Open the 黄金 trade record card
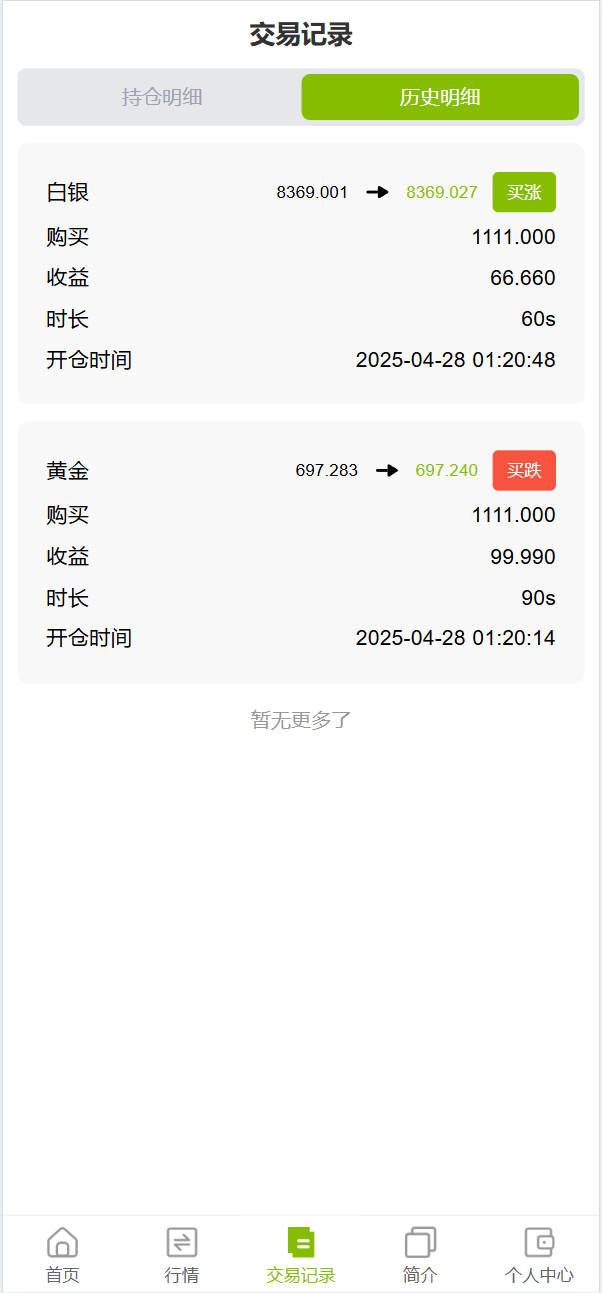Viewport: 602px width, 1293px height. [x=300, y=552]
